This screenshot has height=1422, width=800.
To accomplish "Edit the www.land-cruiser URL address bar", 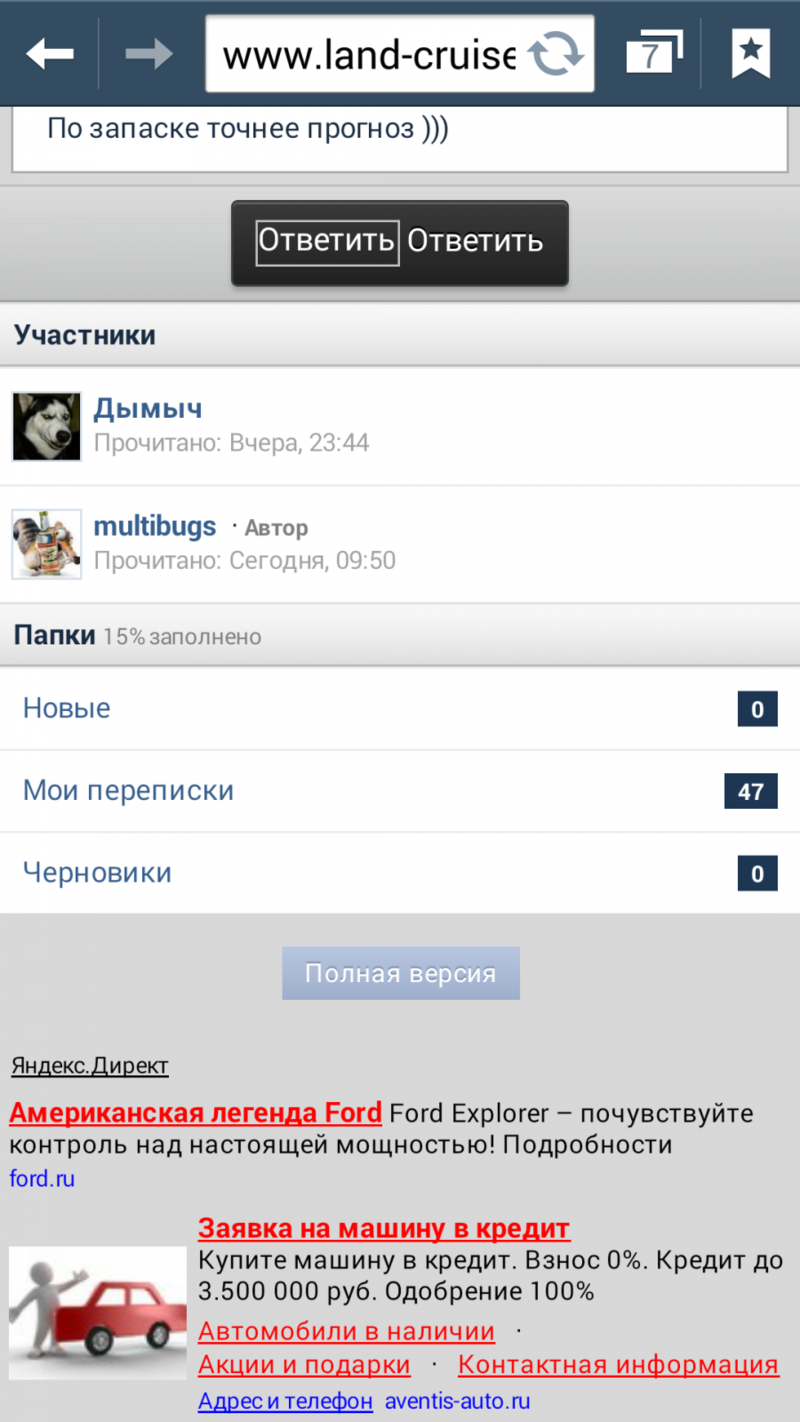I will click(x=368, y=53).
